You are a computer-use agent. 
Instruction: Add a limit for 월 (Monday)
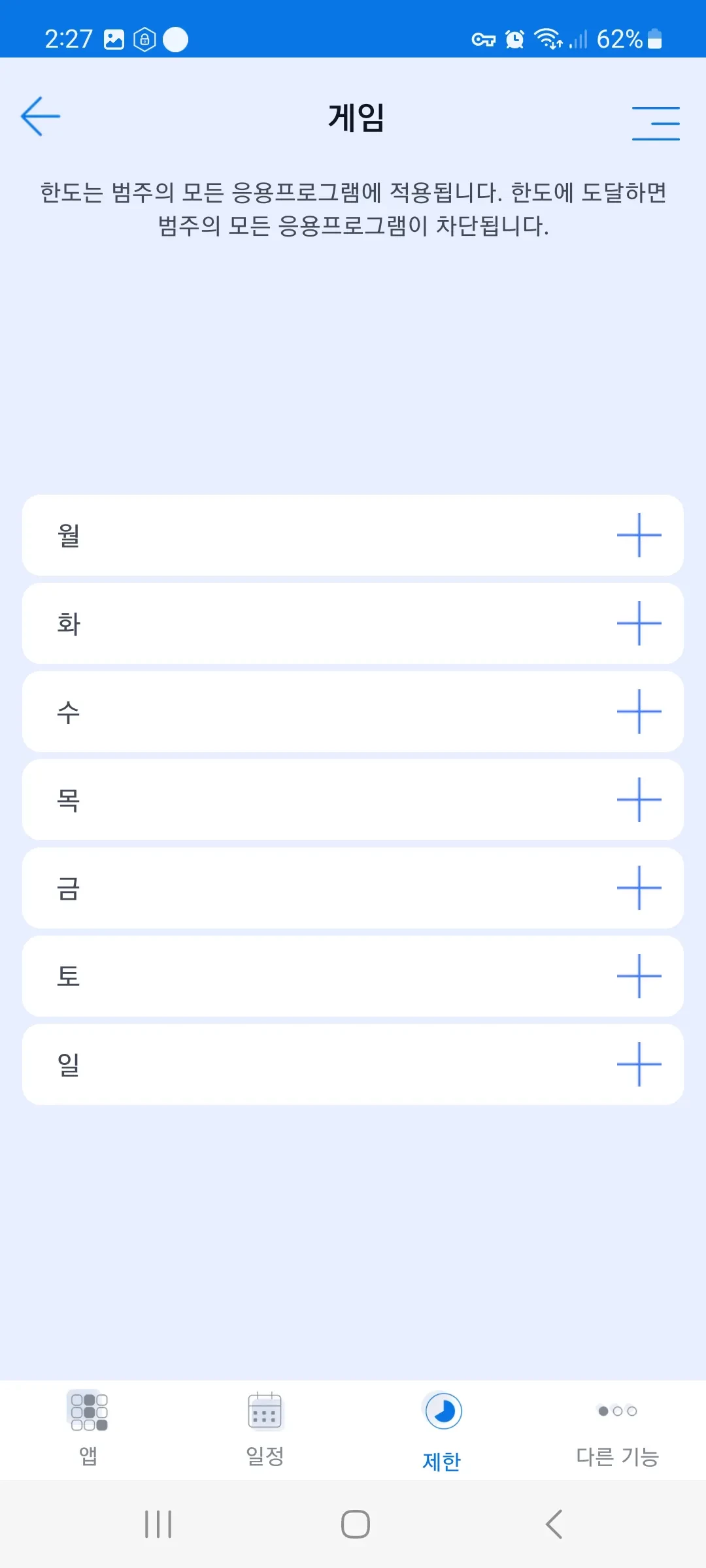point(639,535)
